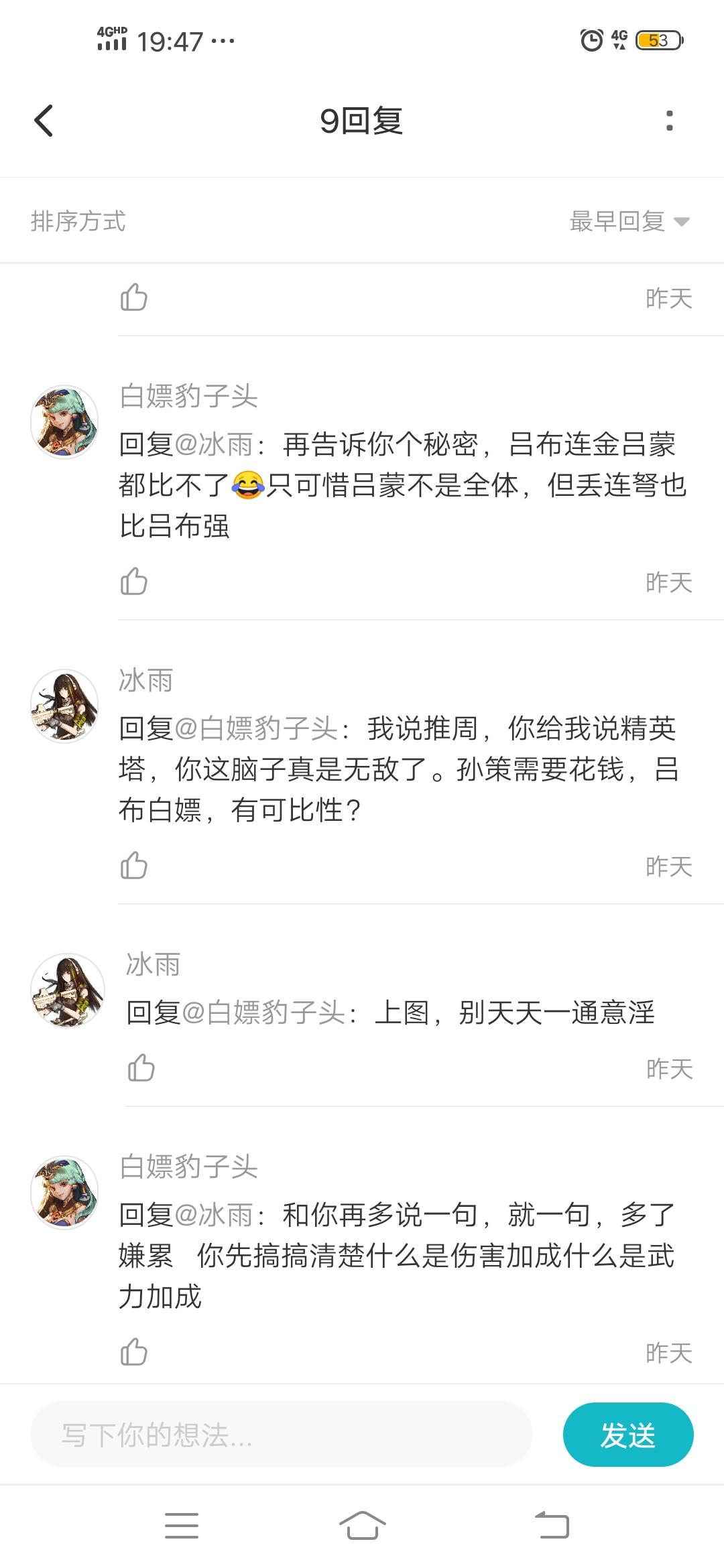Like 白嫖豹子头's reply about 吕布连金吕蒙
The image size is (724, 1568).
click(x=134, y=582)
